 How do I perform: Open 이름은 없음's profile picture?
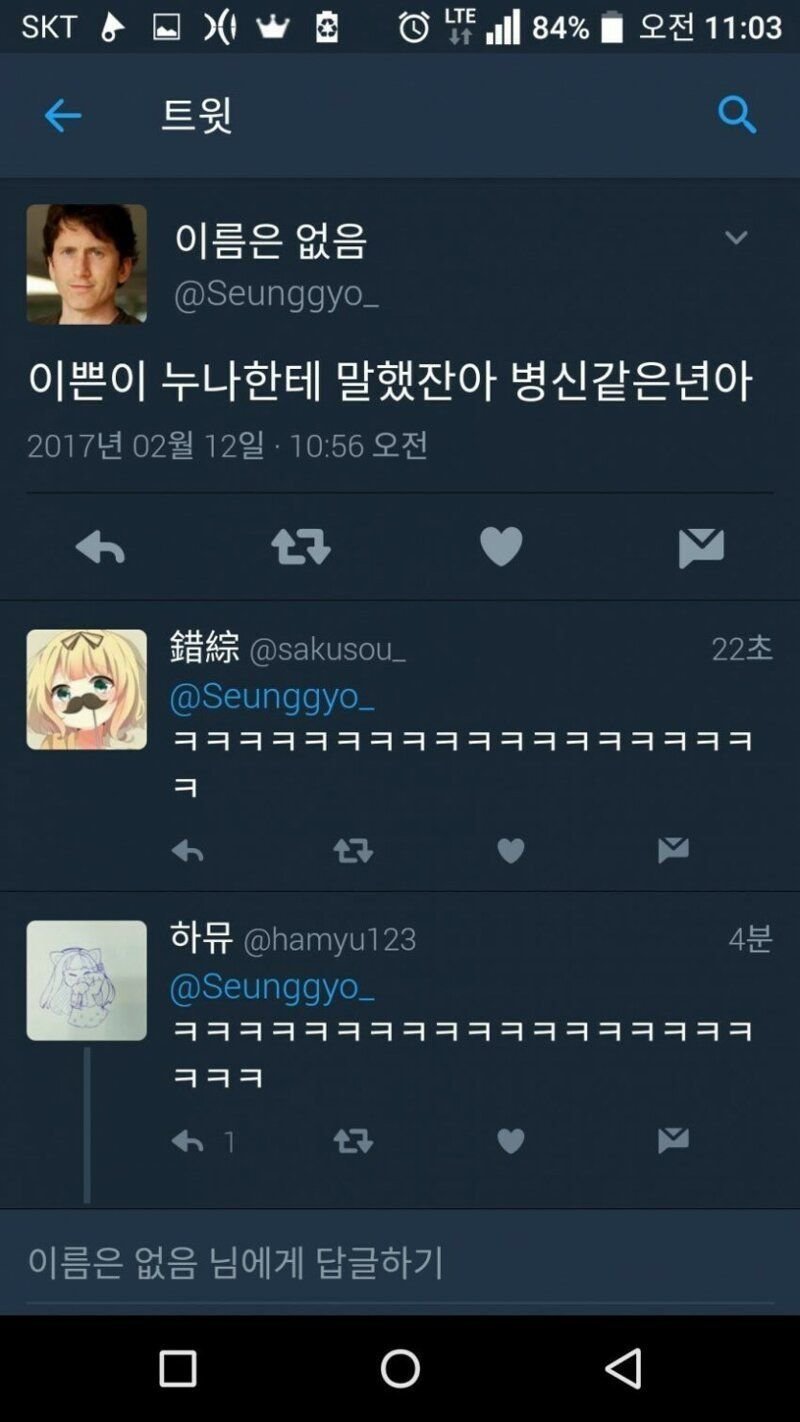point(86,264)
